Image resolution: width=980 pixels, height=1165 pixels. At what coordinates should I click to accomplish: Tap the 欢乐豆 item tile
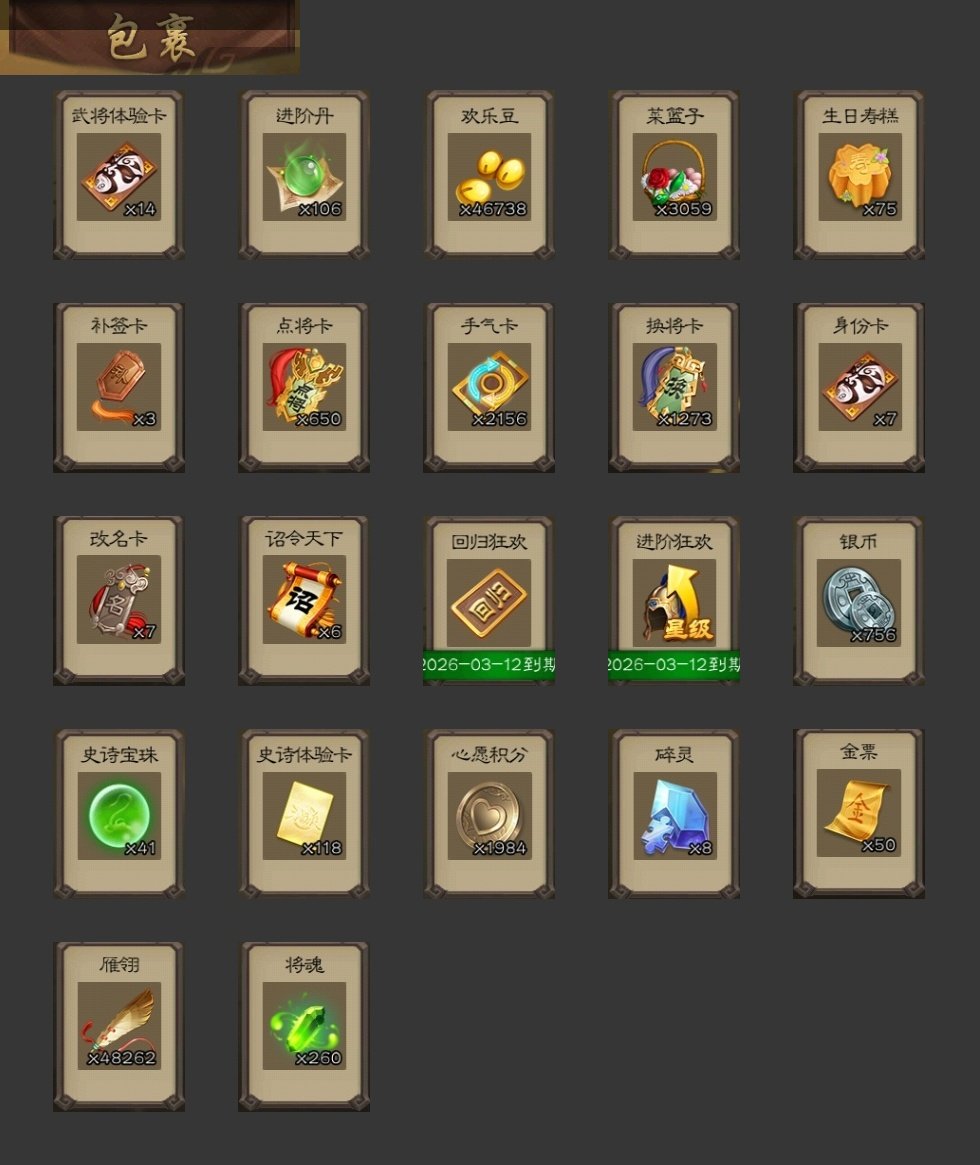(489, 176)
